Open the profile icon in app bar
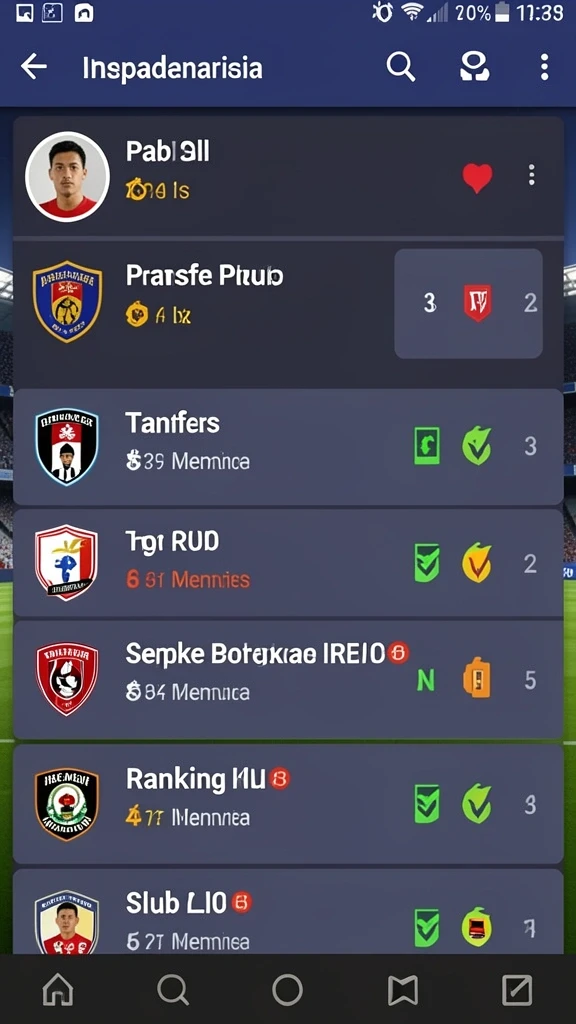 pyautogui.click(x=474, y=67)
